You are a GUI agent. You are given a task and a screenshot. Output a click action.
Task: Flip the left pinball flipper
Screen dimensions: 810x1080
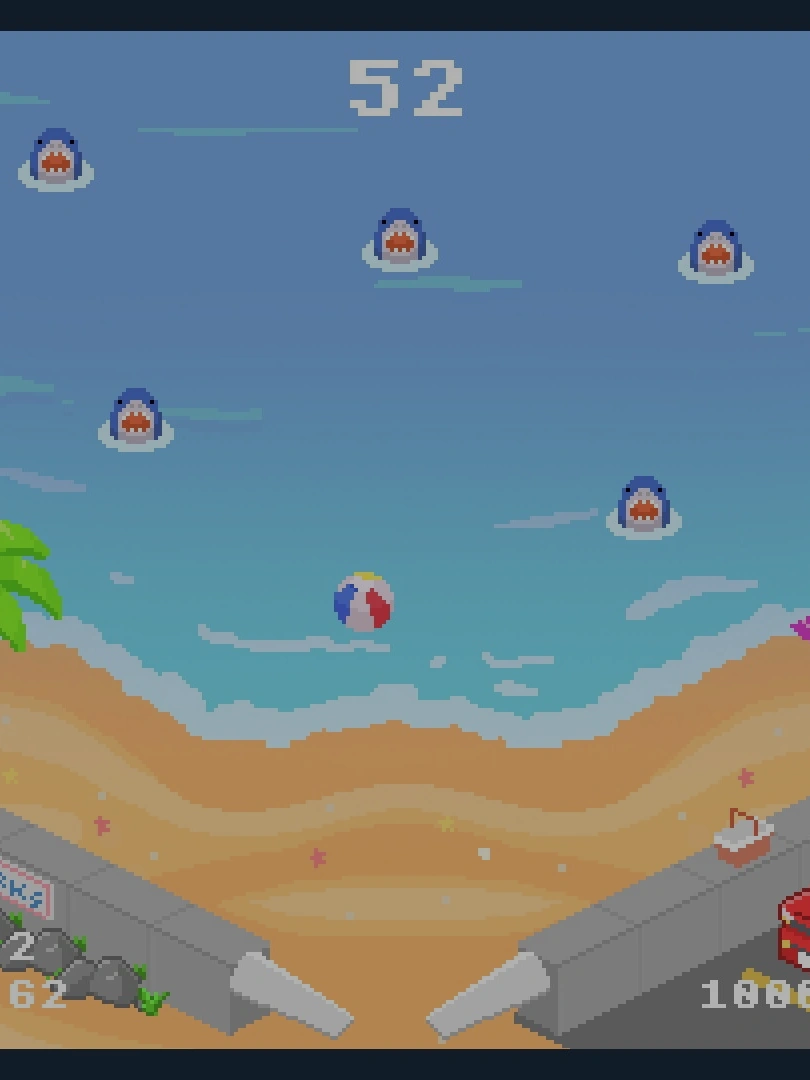coord(289,993)
